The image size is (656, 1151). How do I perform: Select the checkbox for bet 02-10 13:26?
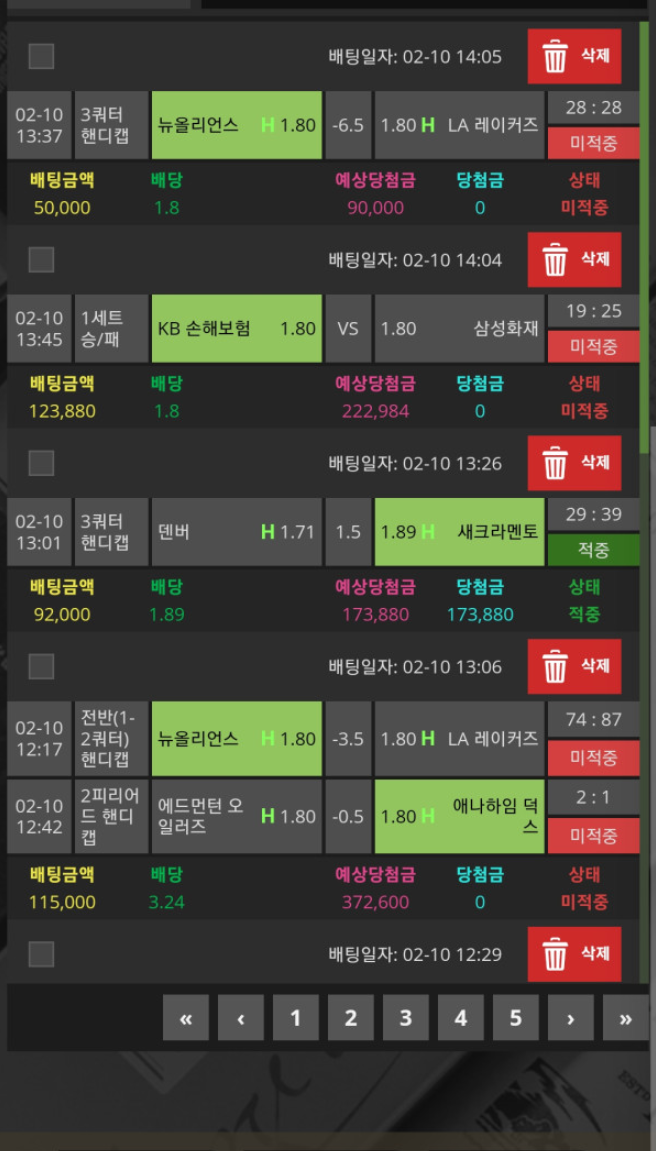pos(41,463)
